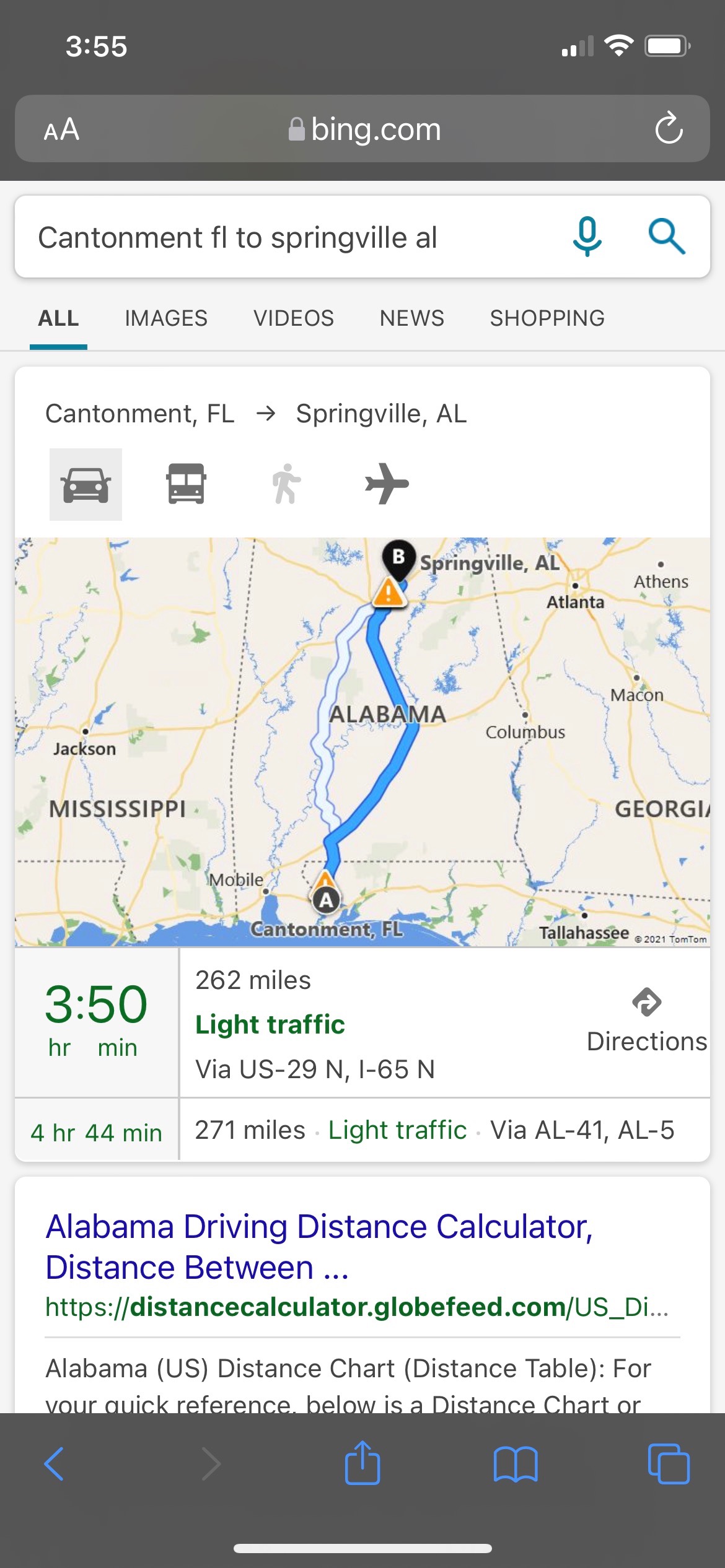The height and width of the screenshot is (1568, 725).
Task: Share this page
Action: coord(362,1462)
